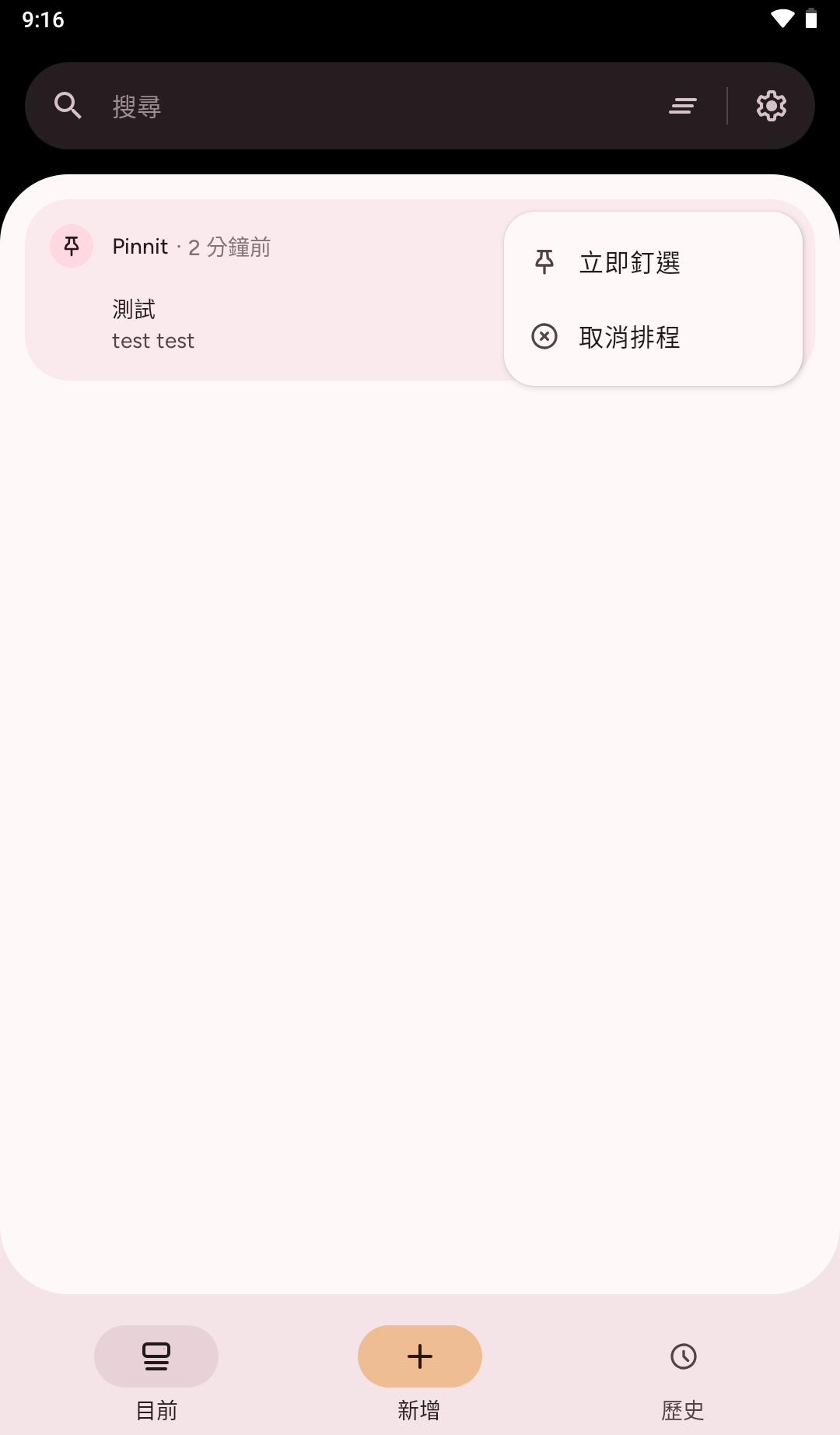Image resolution: width=840 pixels, height=1435 pixels.
Task: Open the 歷史 clock icon
Action: pos(683,1356)
